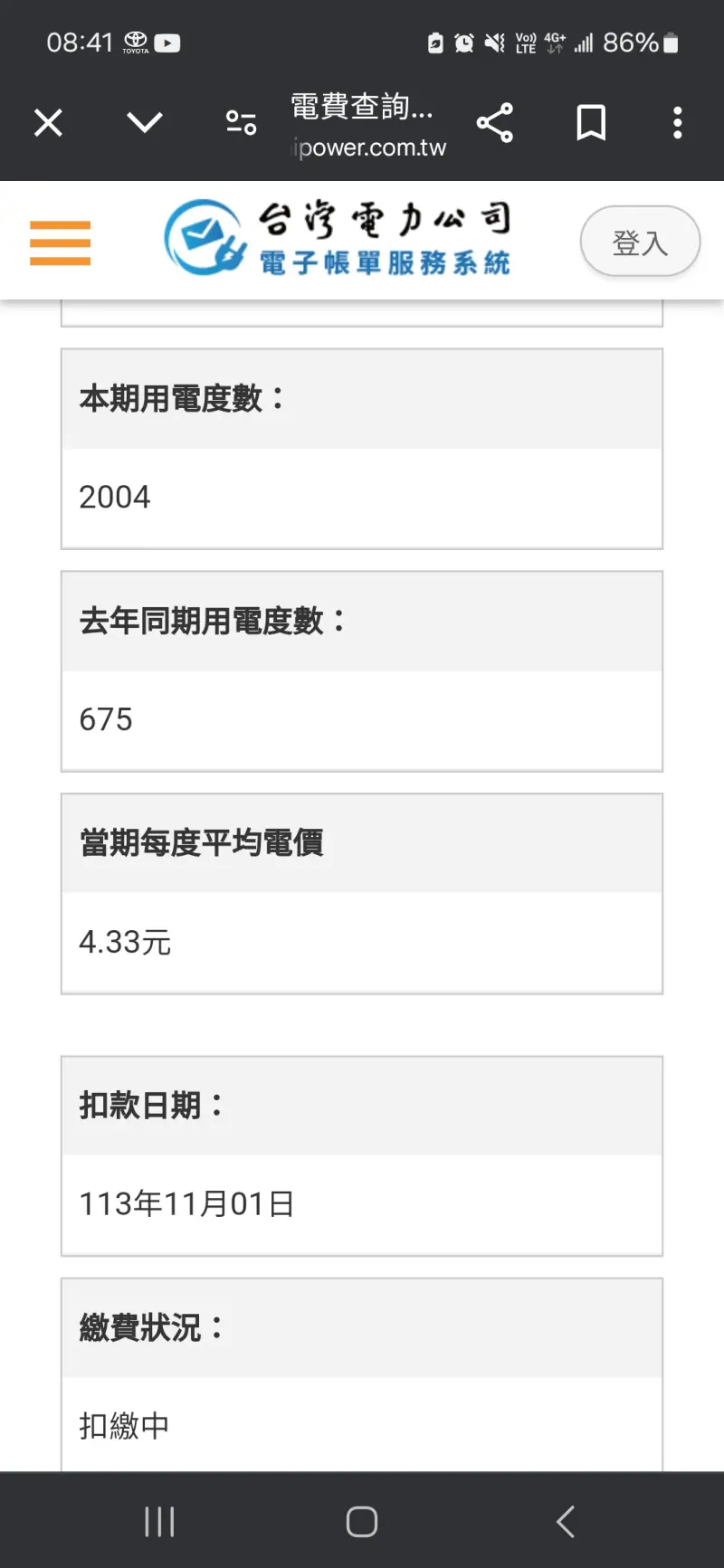
Task: Open the customize controls icon near the title
Action: 240,122
